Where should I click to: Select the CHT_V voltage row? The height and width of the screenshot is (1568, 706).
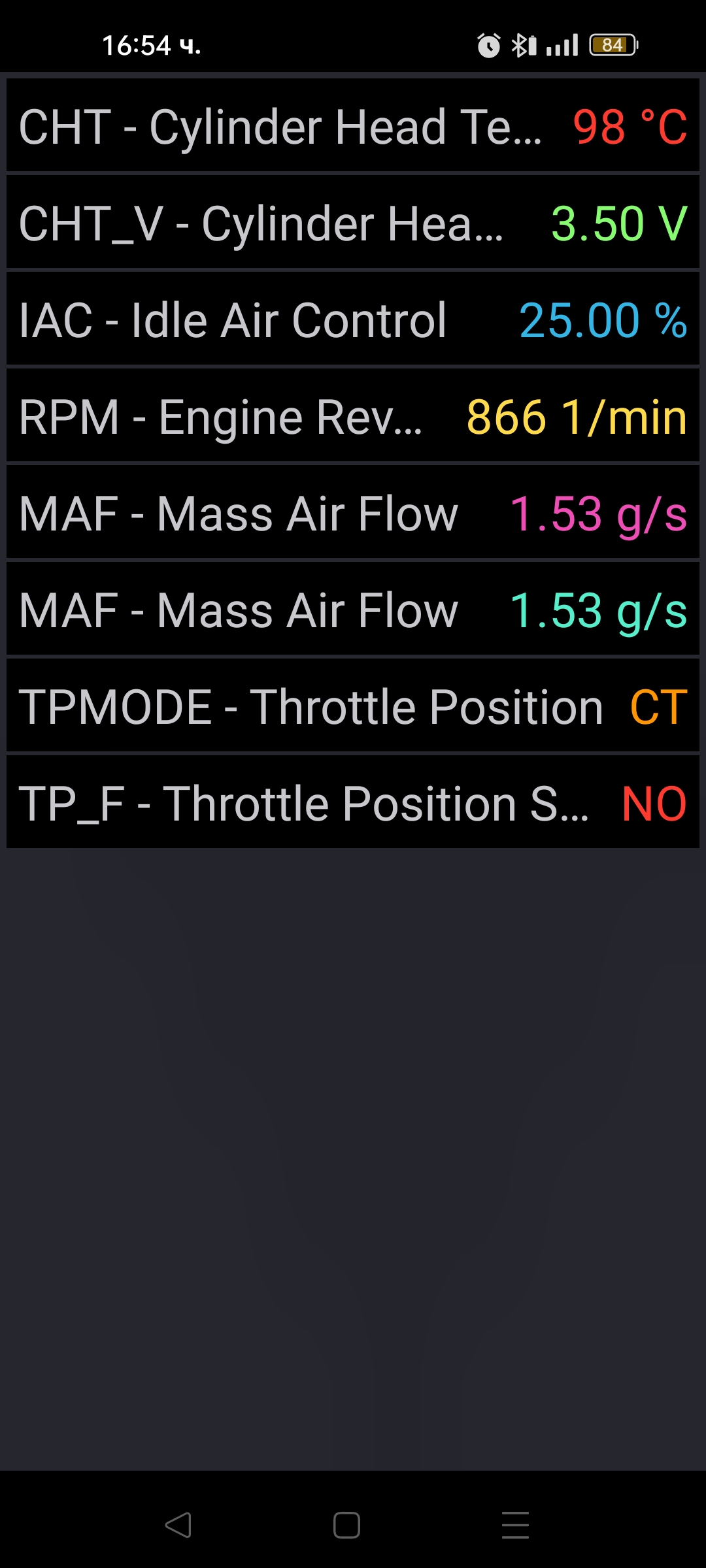[x=353, y=222]
